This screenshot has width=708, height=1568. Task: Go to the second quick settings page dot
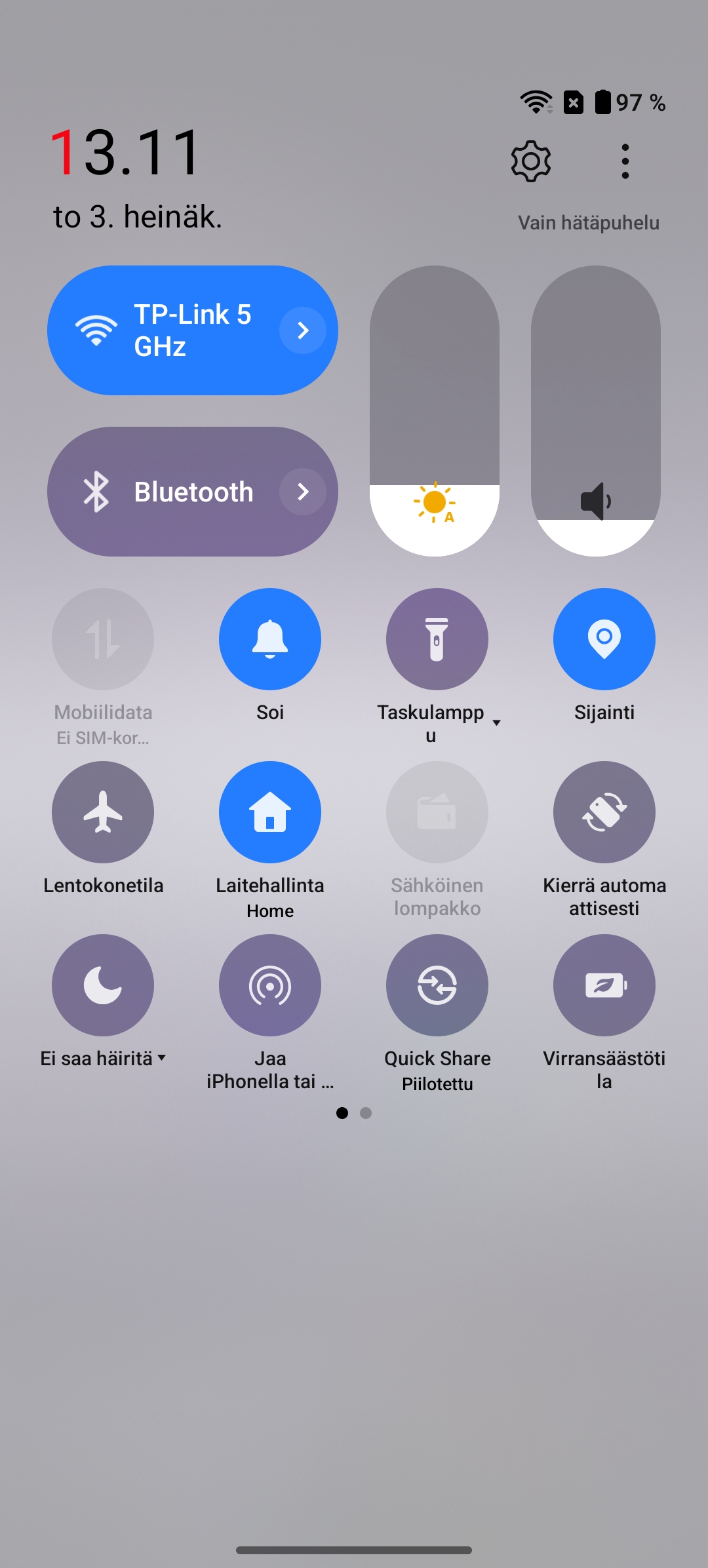click(366, 1113)
